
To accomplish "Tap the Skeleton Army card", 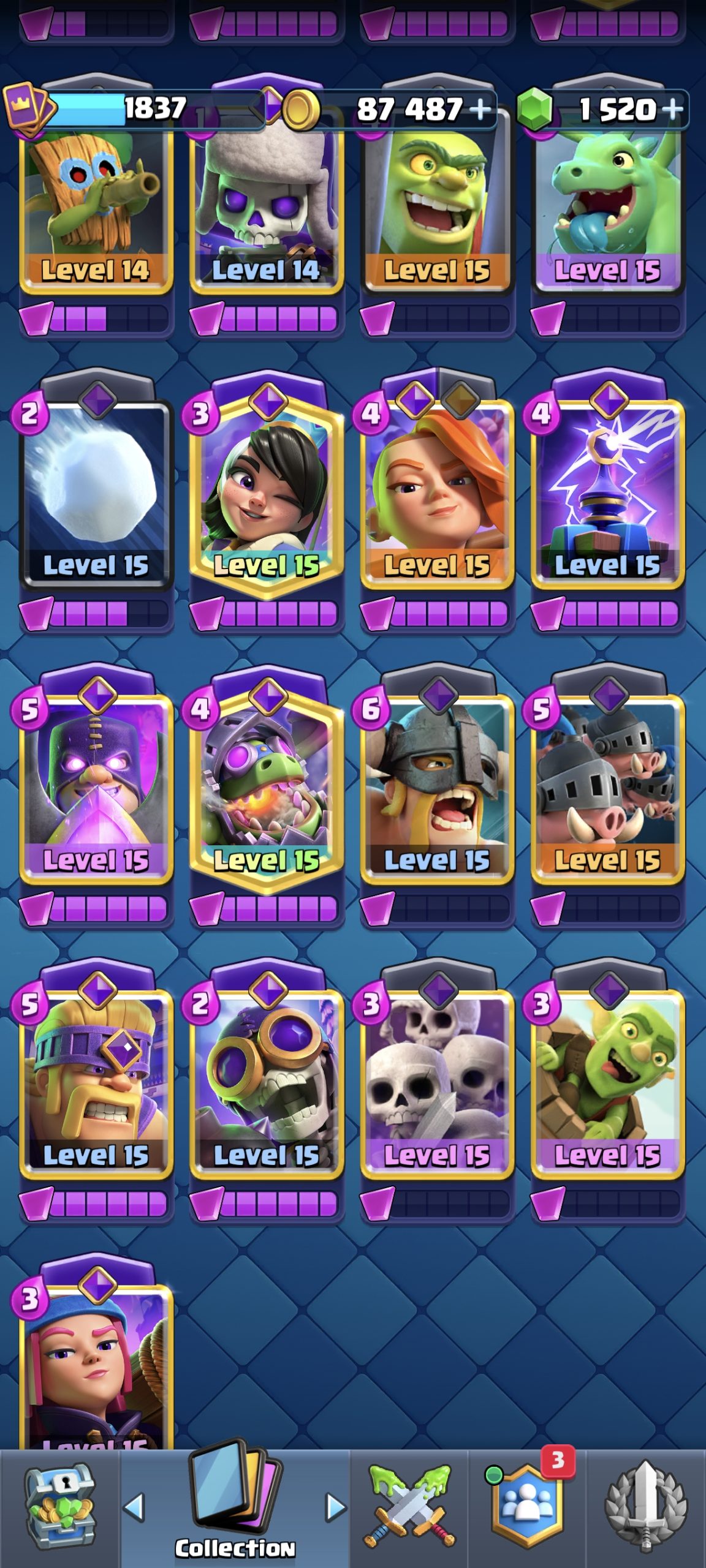I will (437, 1085).
